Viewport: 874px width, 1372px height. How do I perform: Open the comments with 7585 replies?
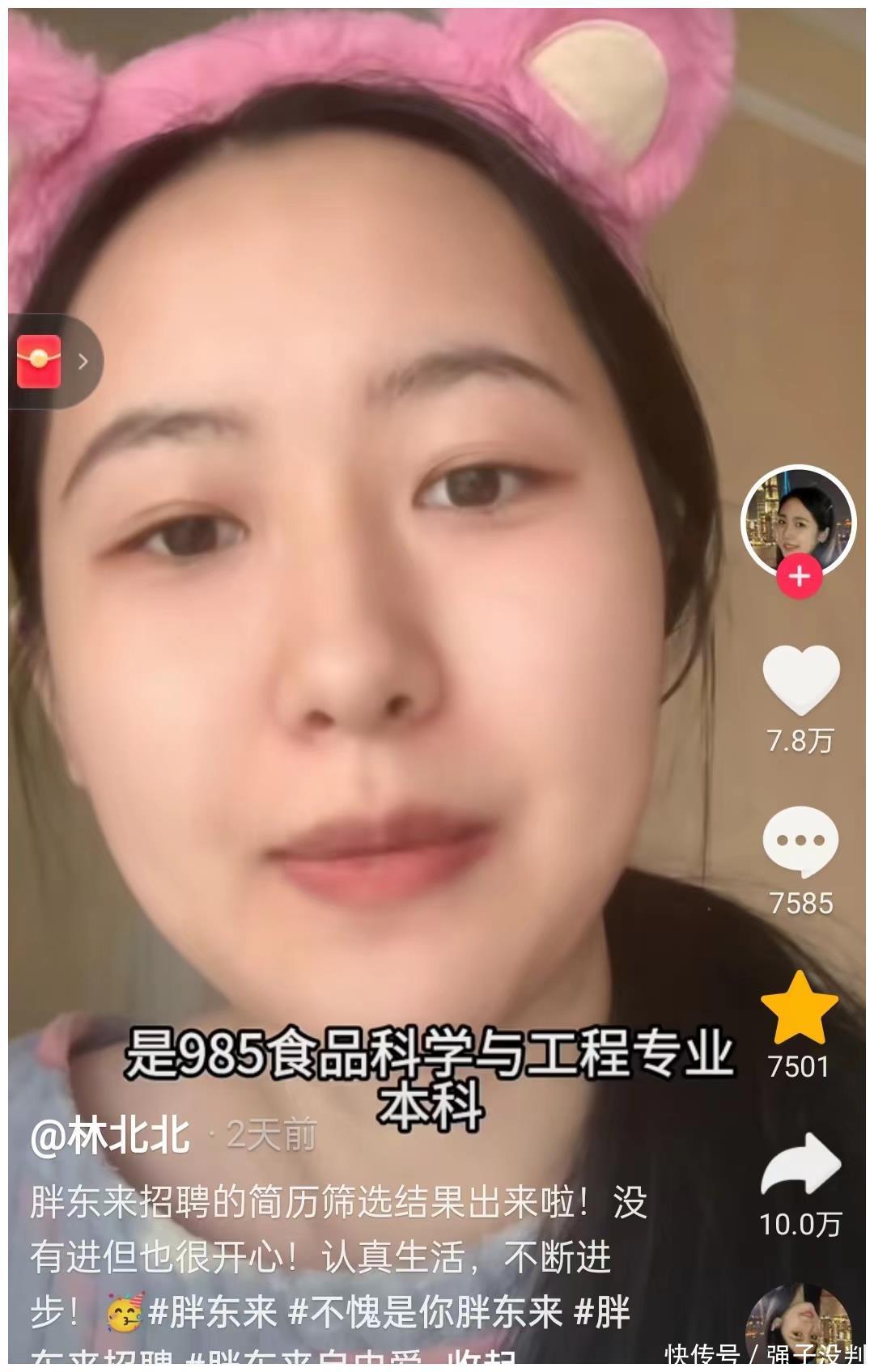[800, 842]
